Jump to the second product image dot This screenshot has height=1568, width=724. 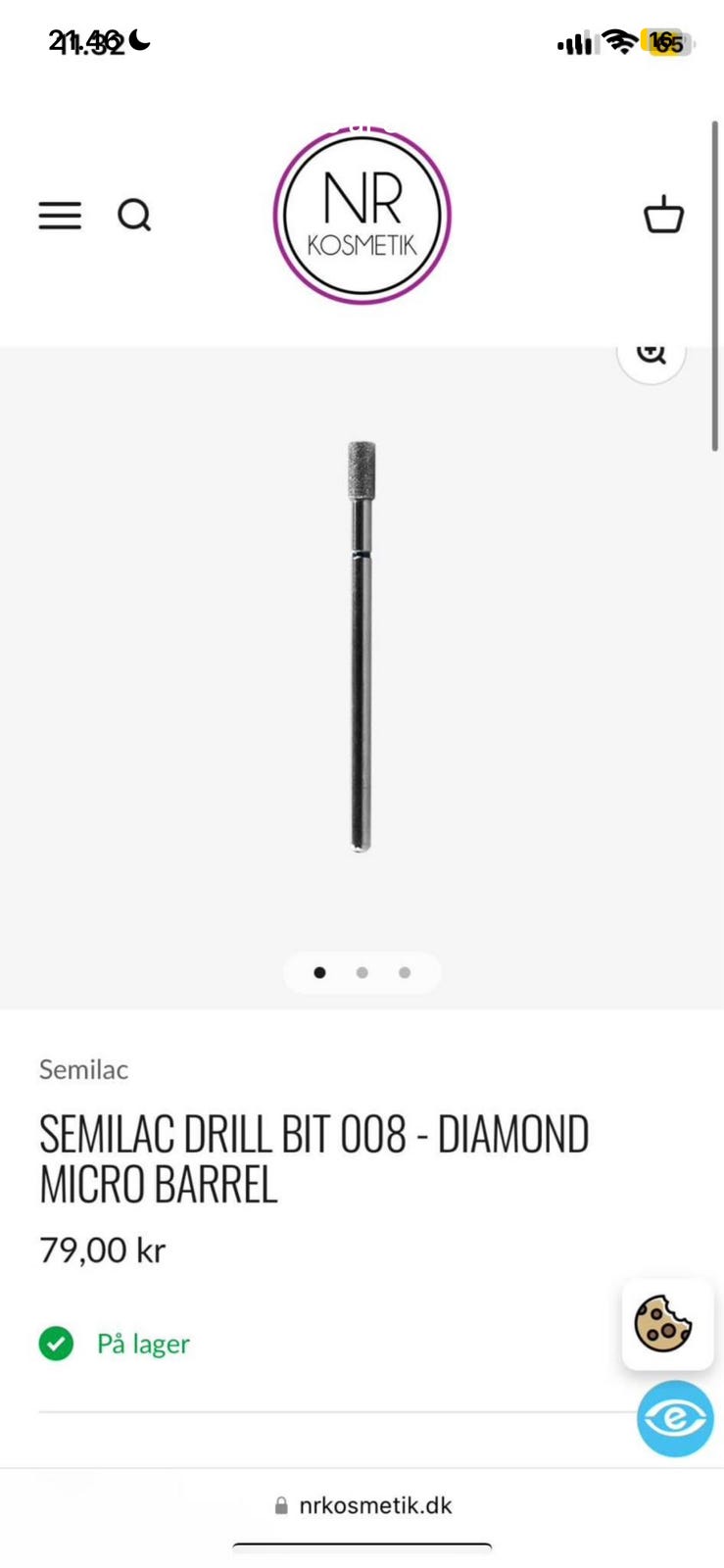pyautogui.click(x=362, y=972)
